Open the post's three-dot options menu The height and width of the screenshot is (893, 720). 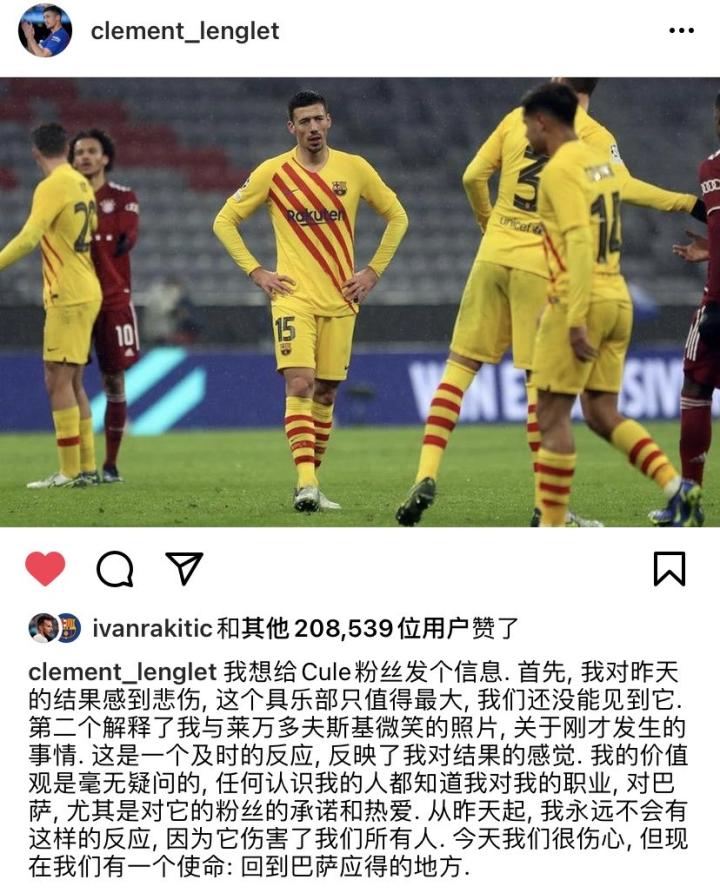[x=681, y=31]
